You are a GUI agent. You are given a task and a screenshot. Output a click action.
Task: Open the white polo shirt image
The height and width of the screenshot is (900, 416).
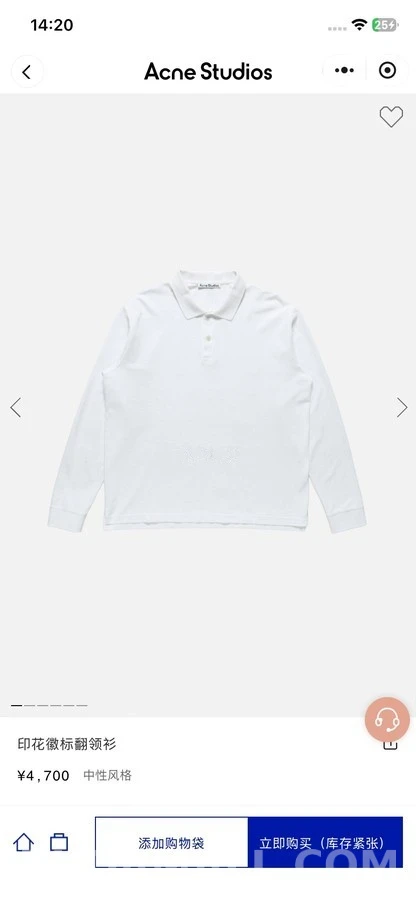coord(207,401)
